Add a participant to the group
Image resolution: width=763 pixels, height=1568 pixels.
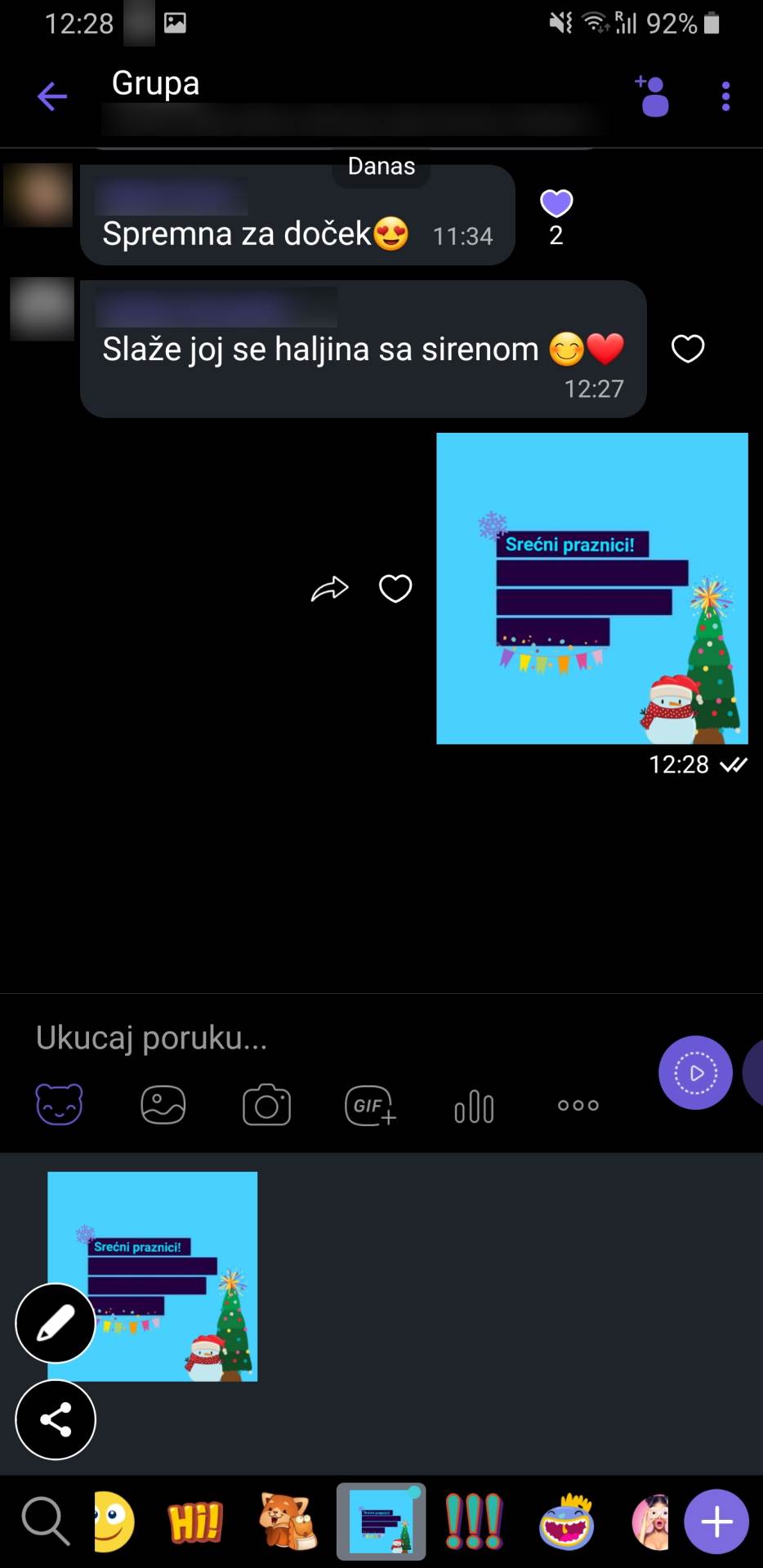pyautogui.click(x=653, y=96)
